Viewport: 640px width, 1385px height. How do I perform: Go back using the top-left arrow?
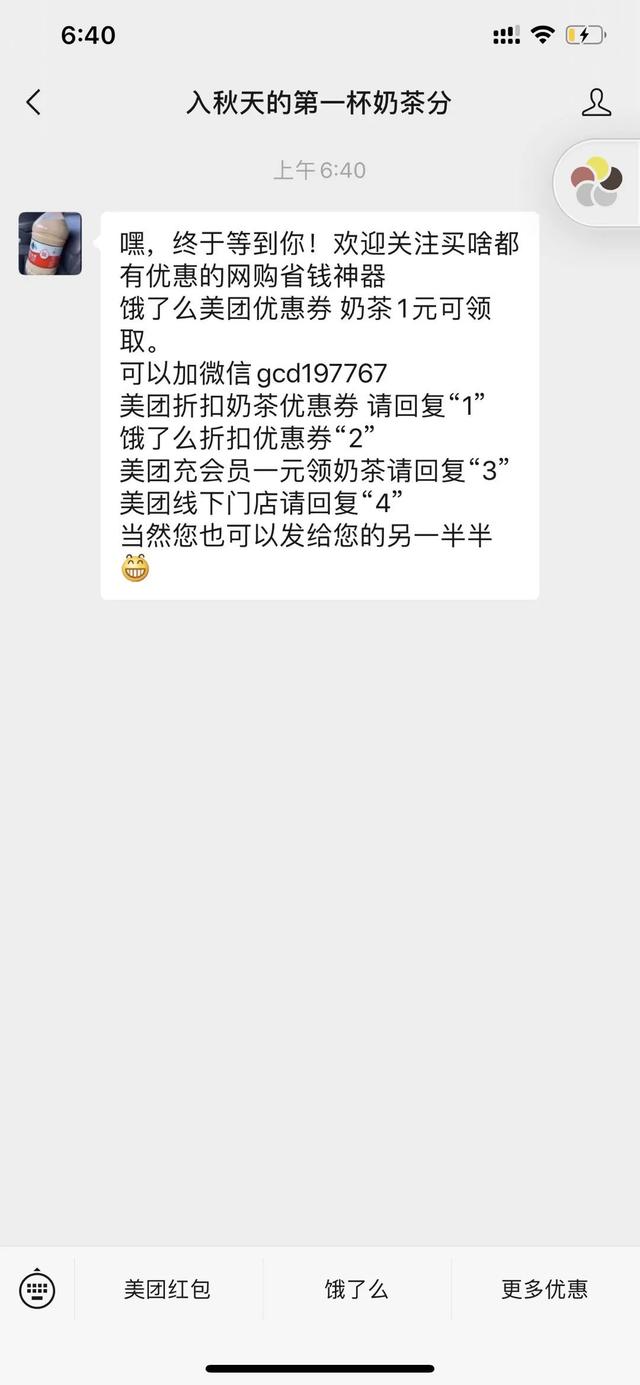34,102
